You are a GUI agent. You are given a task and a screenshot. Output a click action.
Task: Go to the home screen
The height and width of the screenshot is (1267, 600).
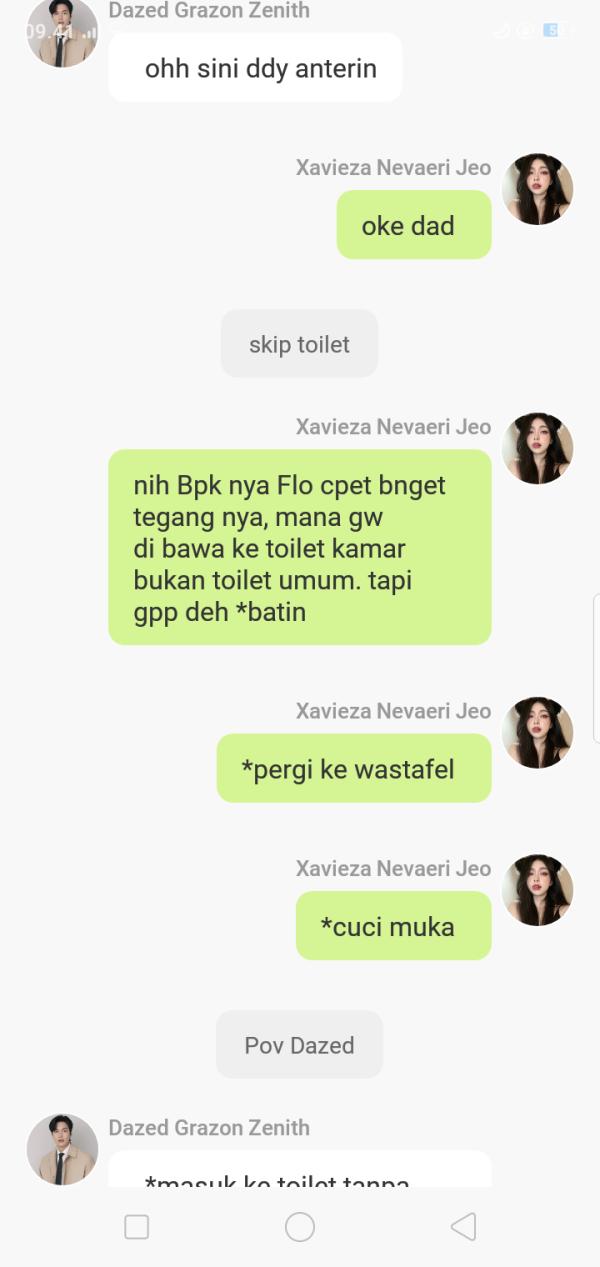pyautogui.click(x=300, y=1227)
